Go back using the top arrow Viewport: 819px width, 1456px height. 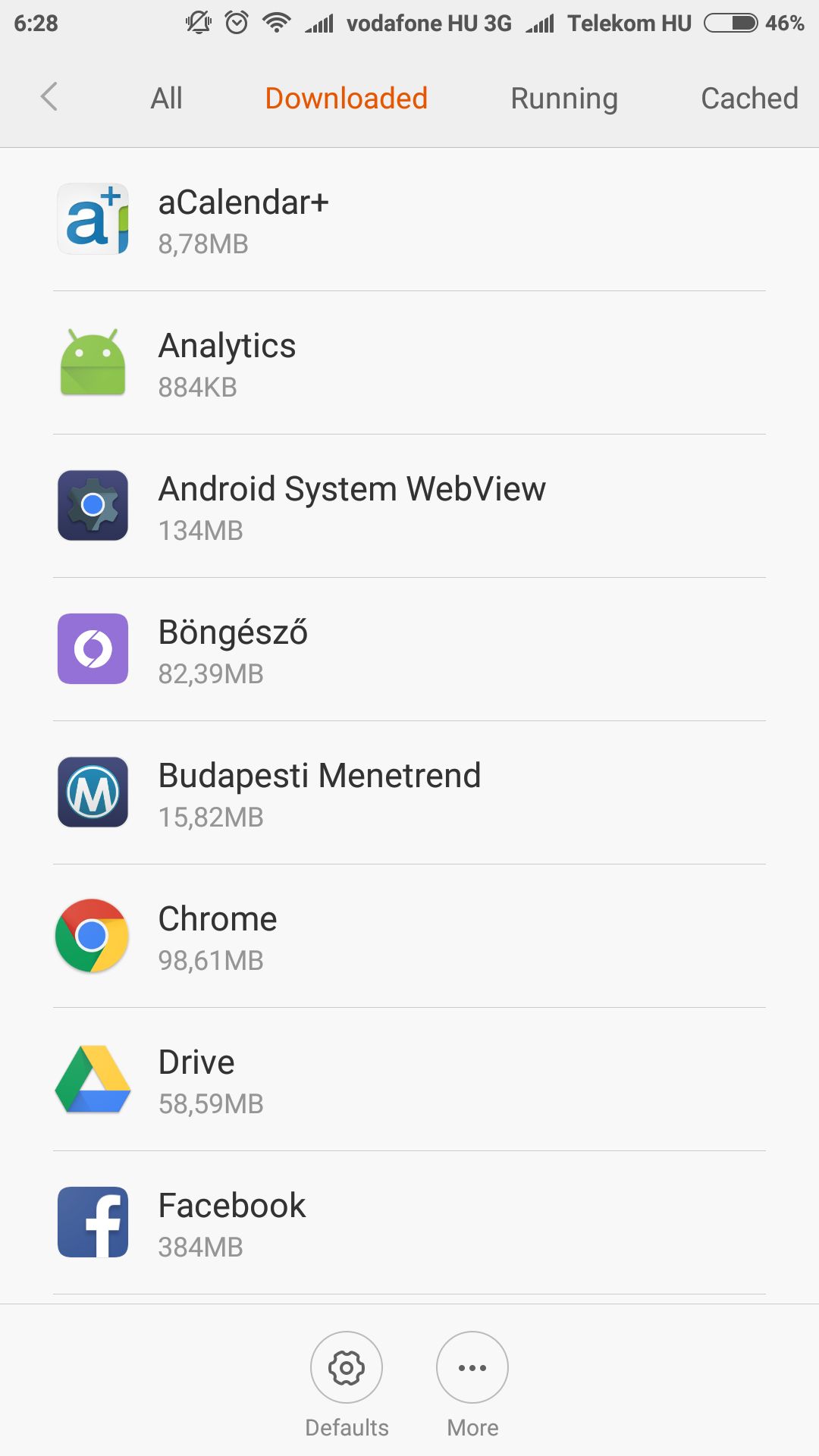49,97
